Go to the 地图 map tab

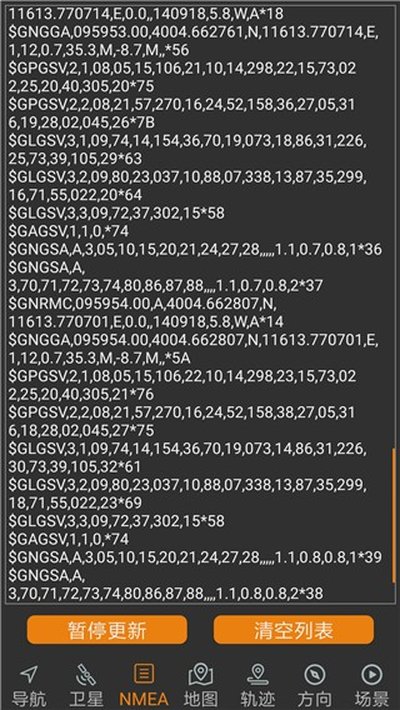tap(201, 686)
